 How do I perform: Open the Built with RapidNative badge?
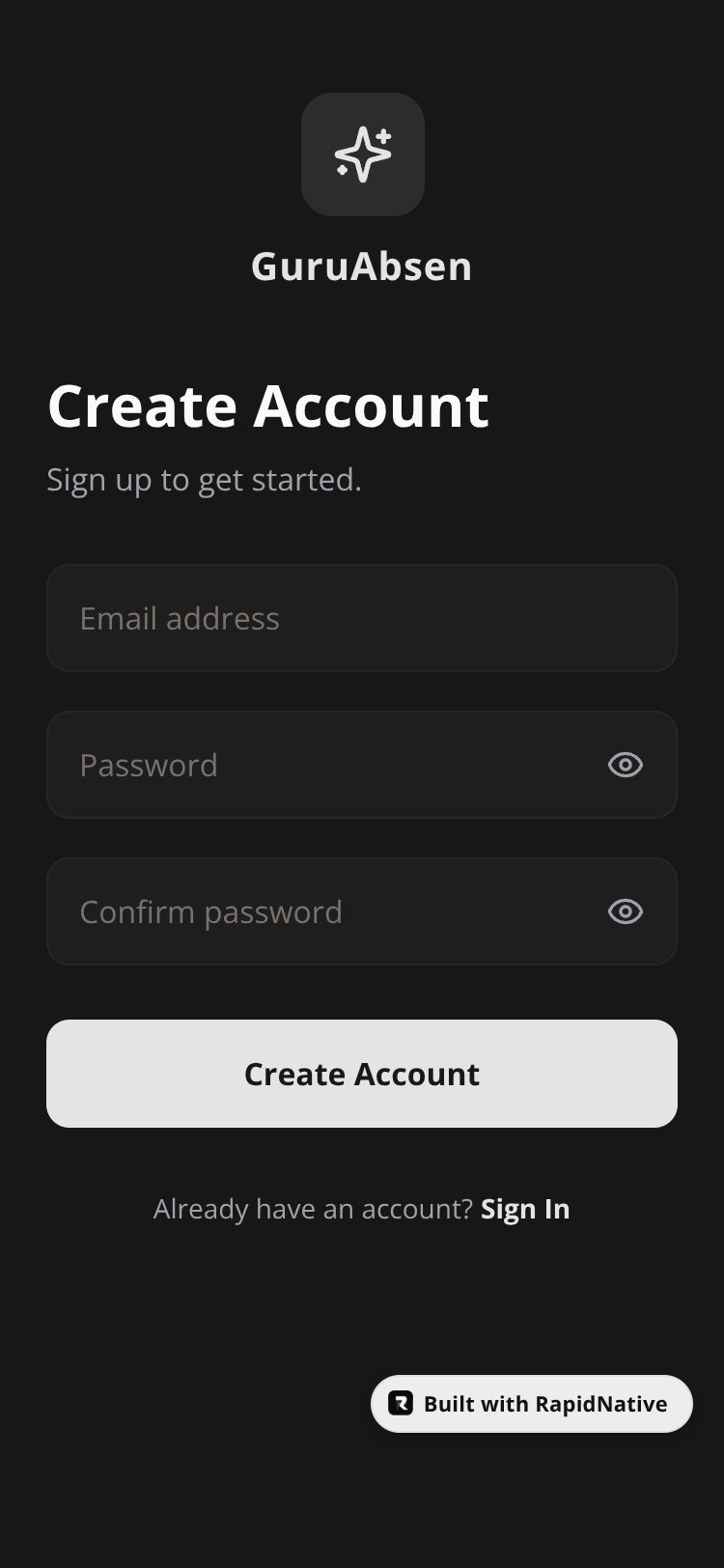pyautogui.click(x=532, y=1404)
